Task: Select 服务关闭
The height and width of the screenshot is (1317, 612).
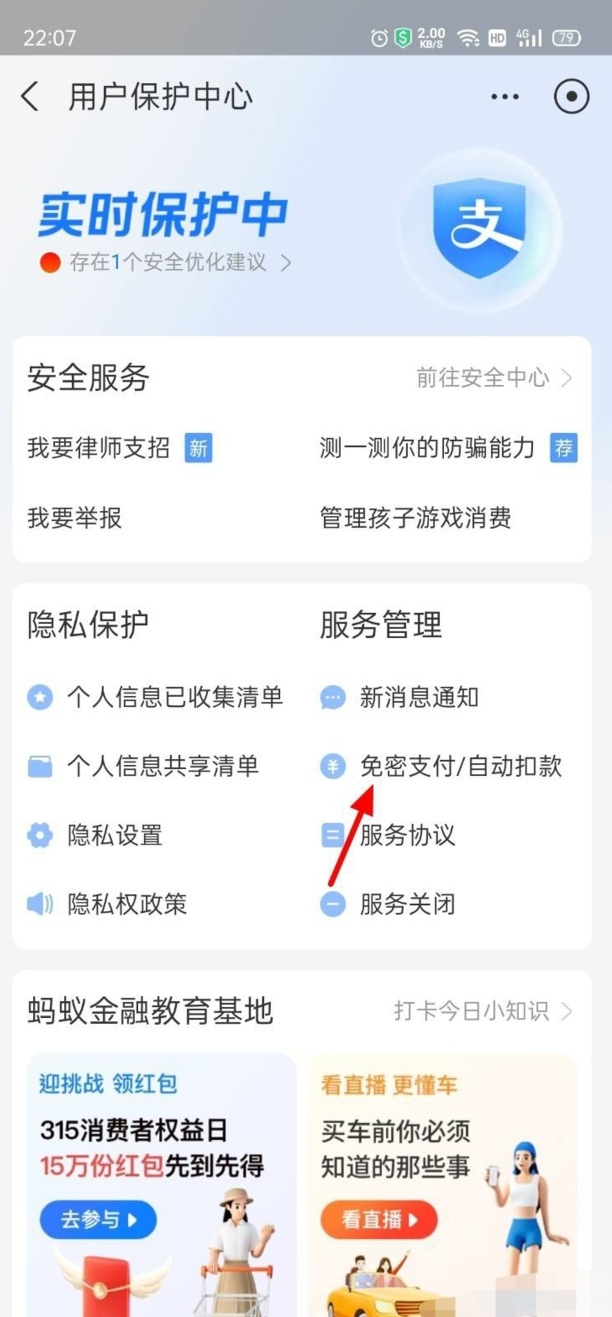Action: coord(387,904)
